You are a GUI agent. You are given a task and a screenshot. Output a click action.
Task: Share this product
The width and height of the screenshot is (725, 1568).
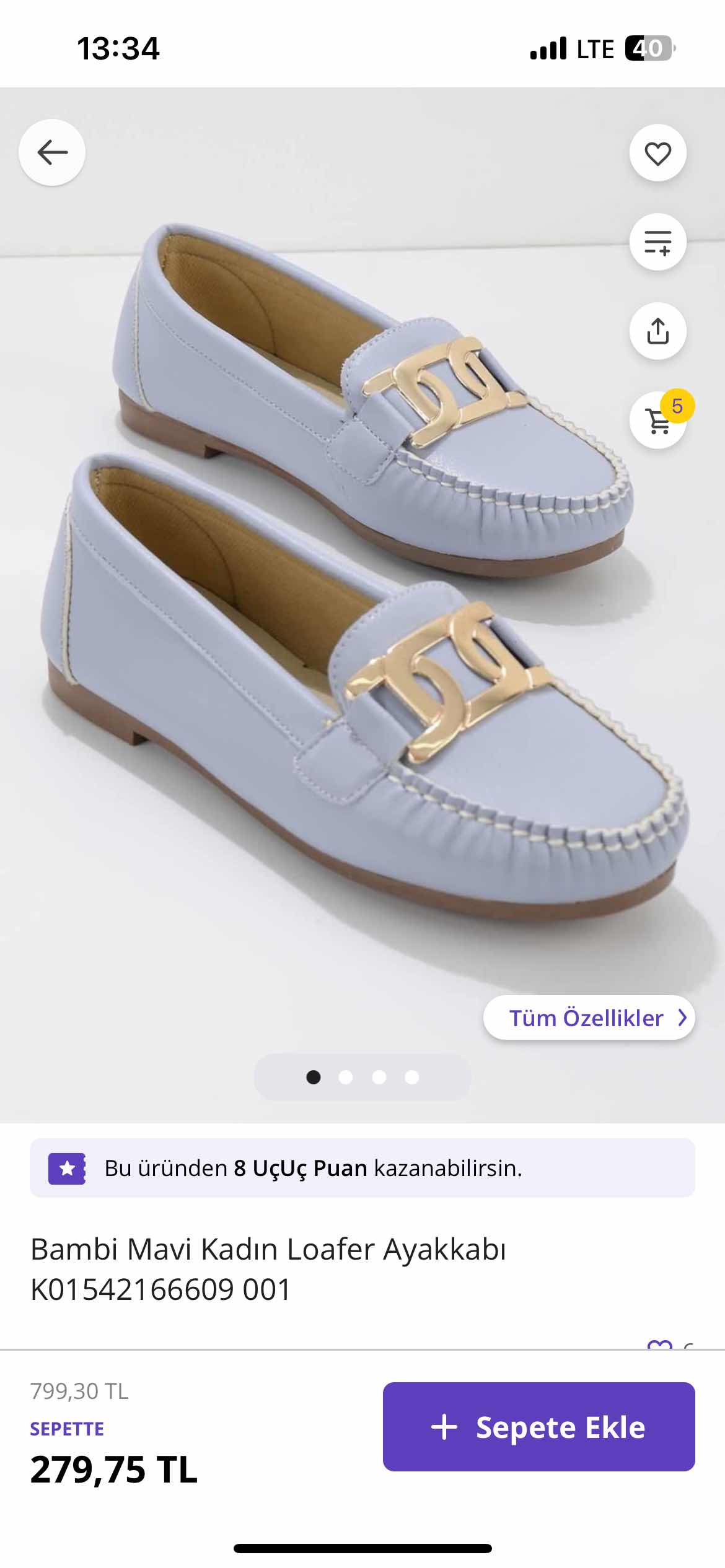click(657, 331)
